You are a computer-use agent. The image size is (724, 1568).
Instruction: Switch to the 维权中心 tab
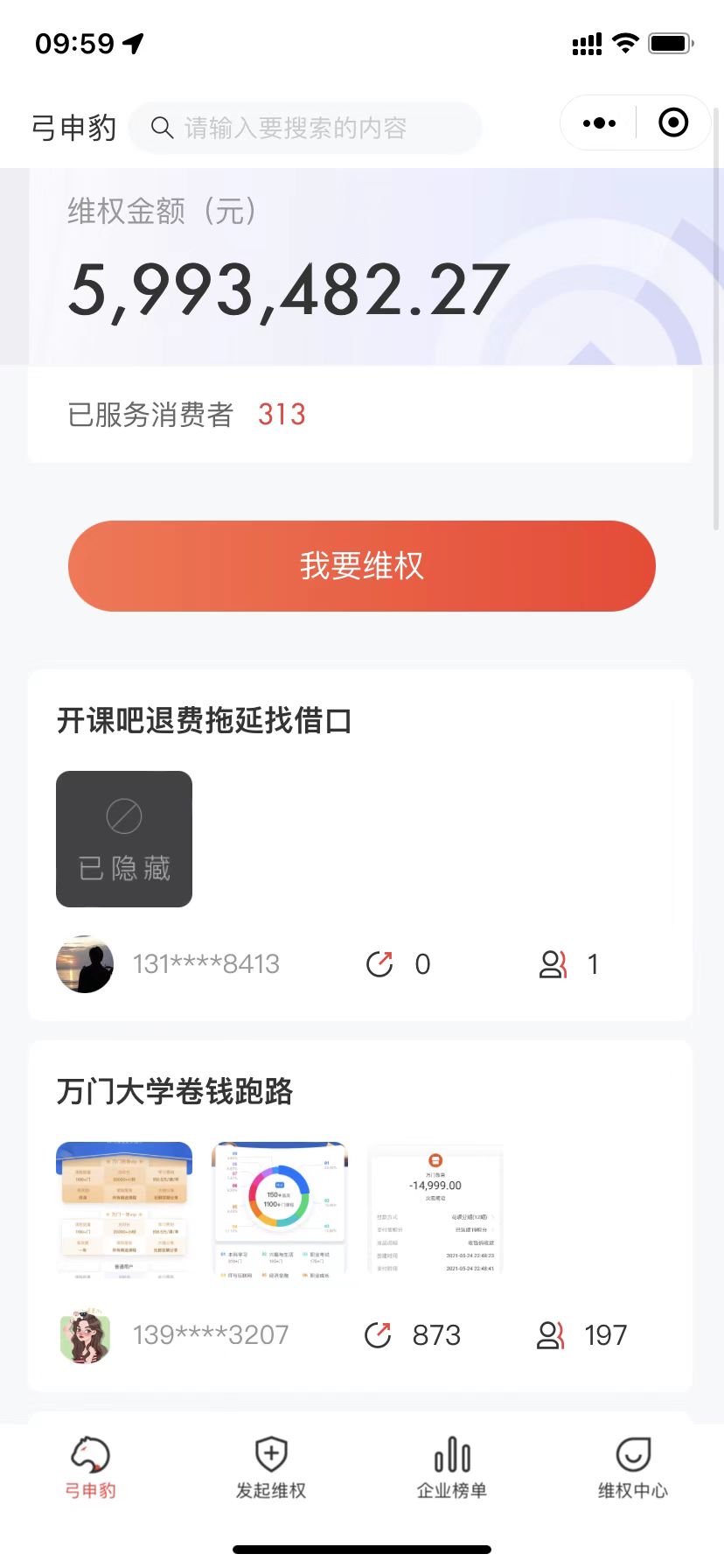pyautogui.click(x=633, y=1466)
